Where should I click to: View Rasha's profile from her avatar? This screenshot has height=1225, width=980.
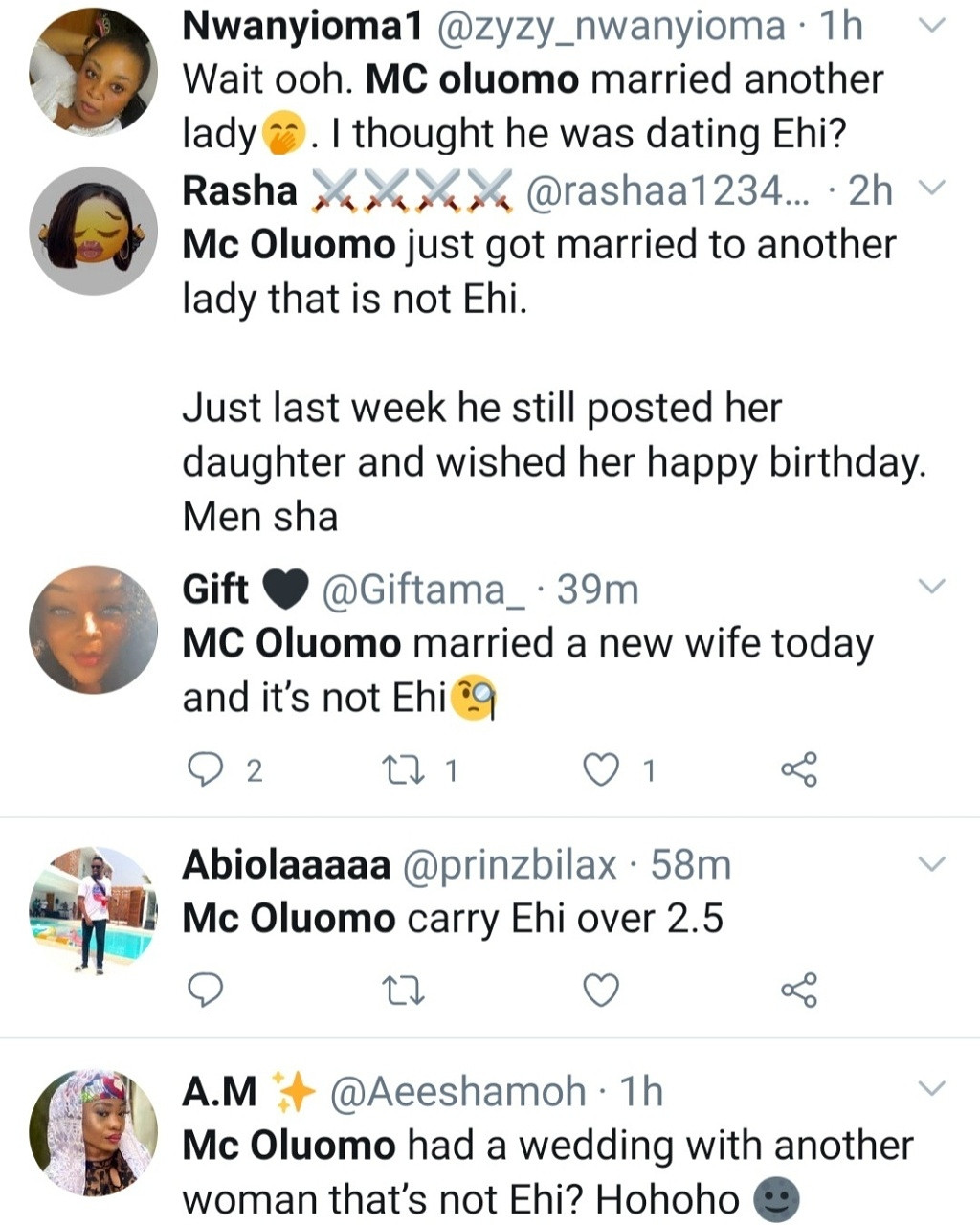coord(93,236)
